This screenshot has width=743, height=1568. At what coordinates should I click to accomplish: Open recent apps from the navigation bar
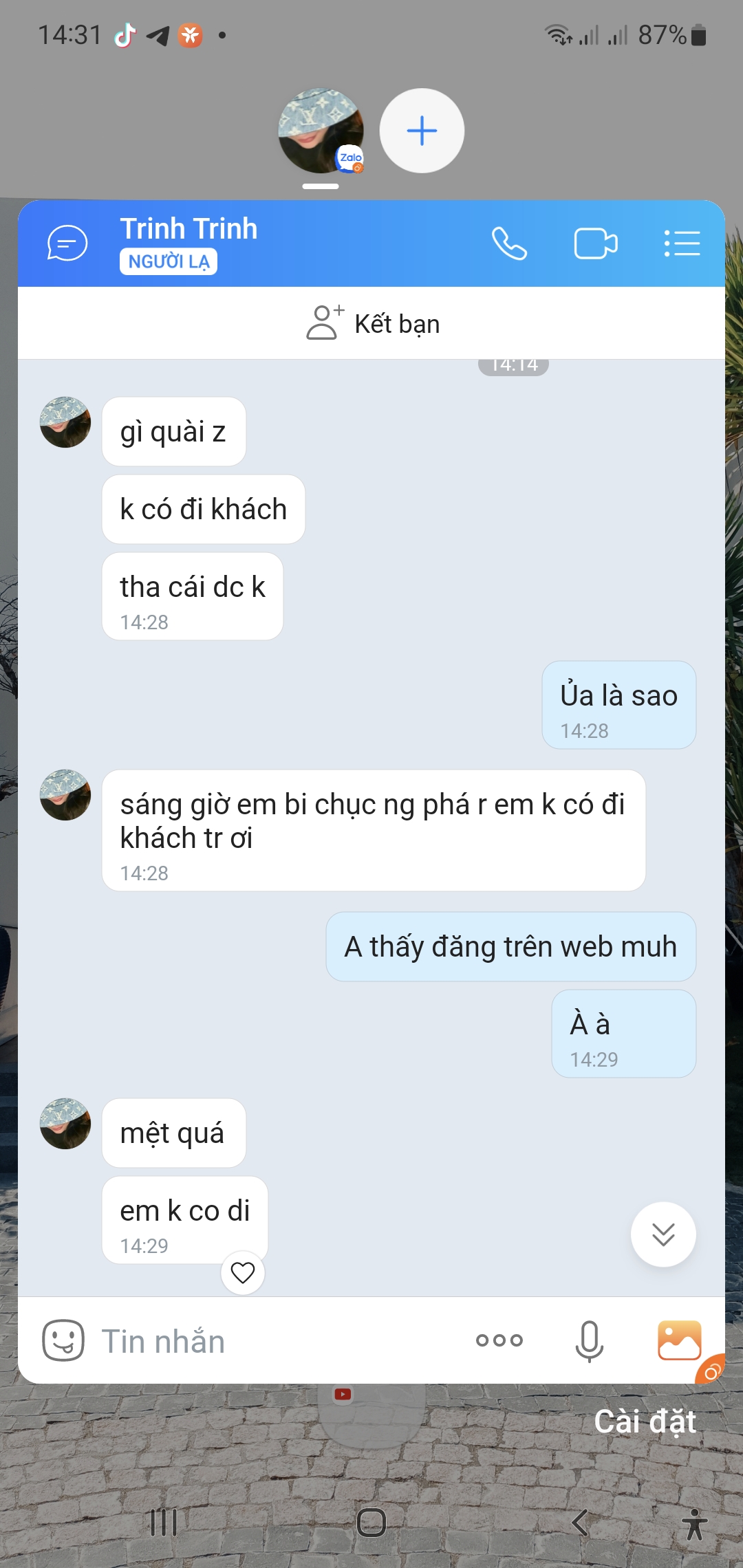pyautogui.click(x=164, y=1523)
